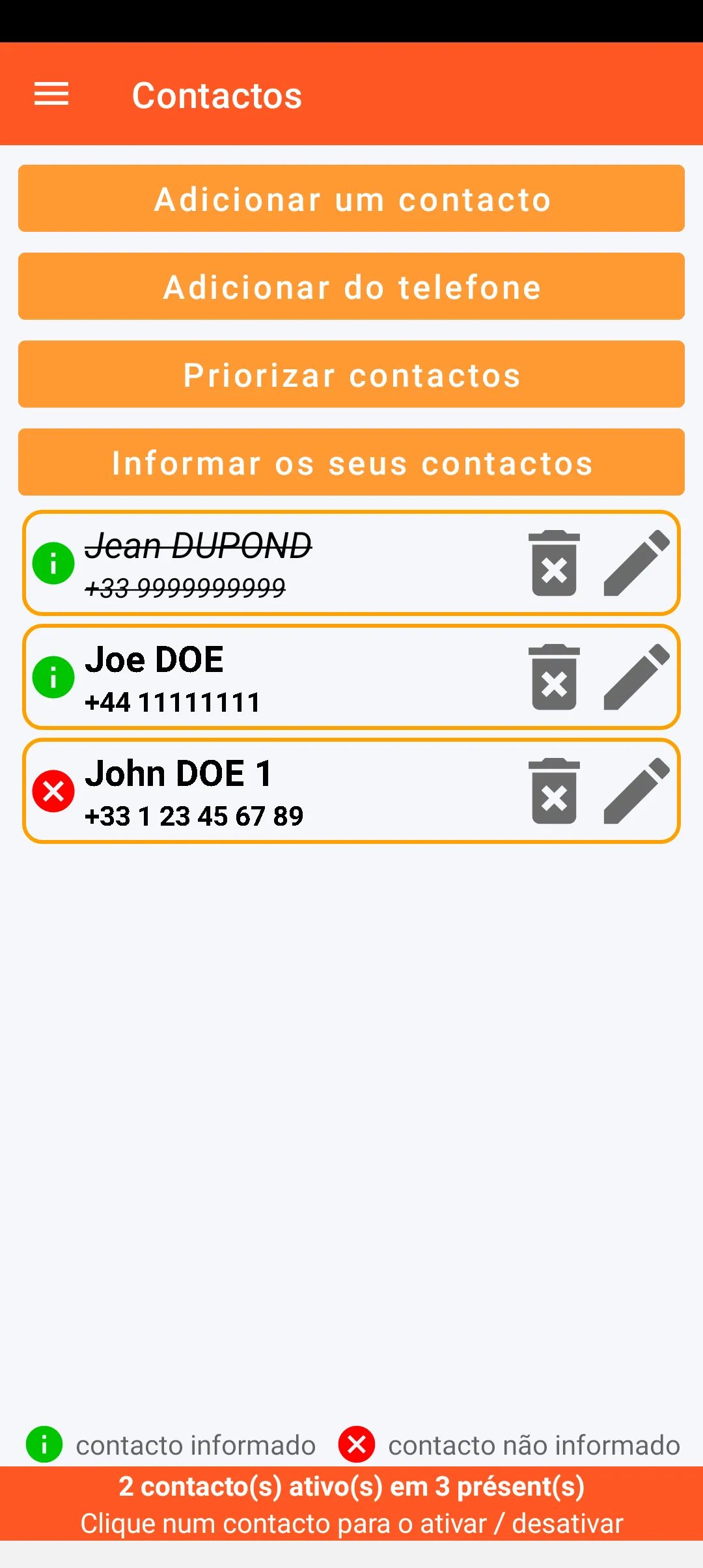Delete the Joe DOE contact
Viewport: 703px width, 1568px height.
(x=554, y=677)
